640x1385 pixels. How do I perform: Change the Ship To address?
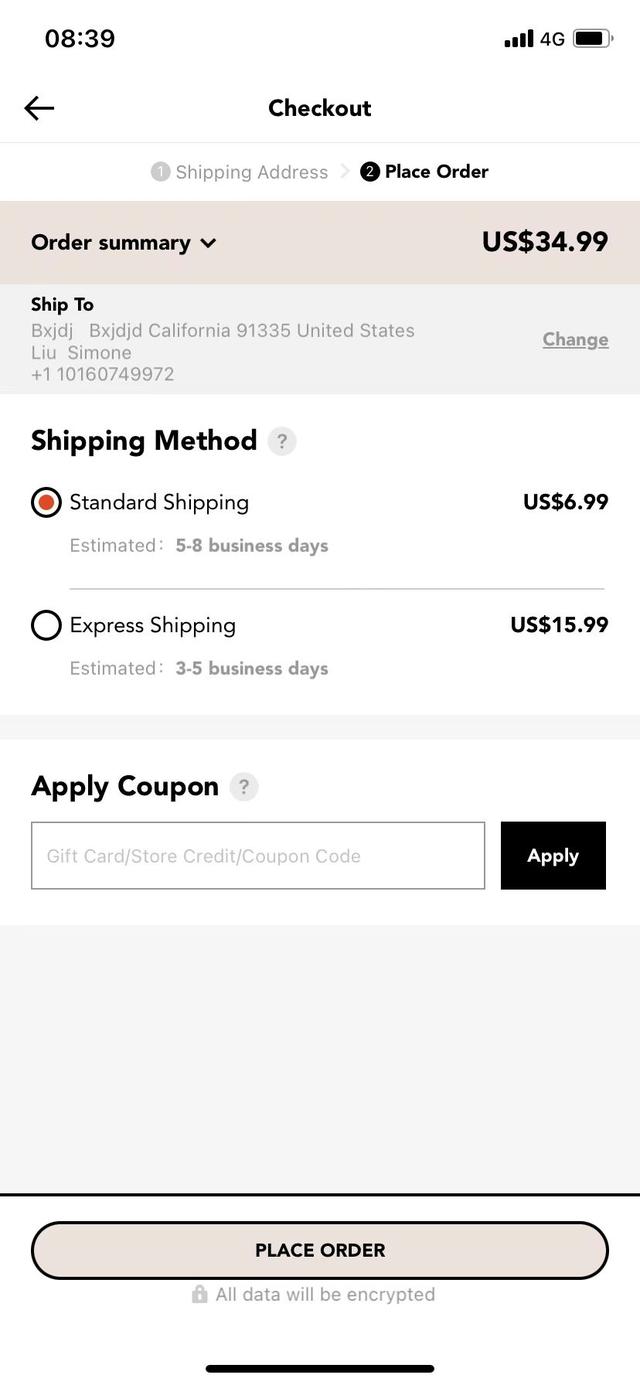tap(575, 339)
